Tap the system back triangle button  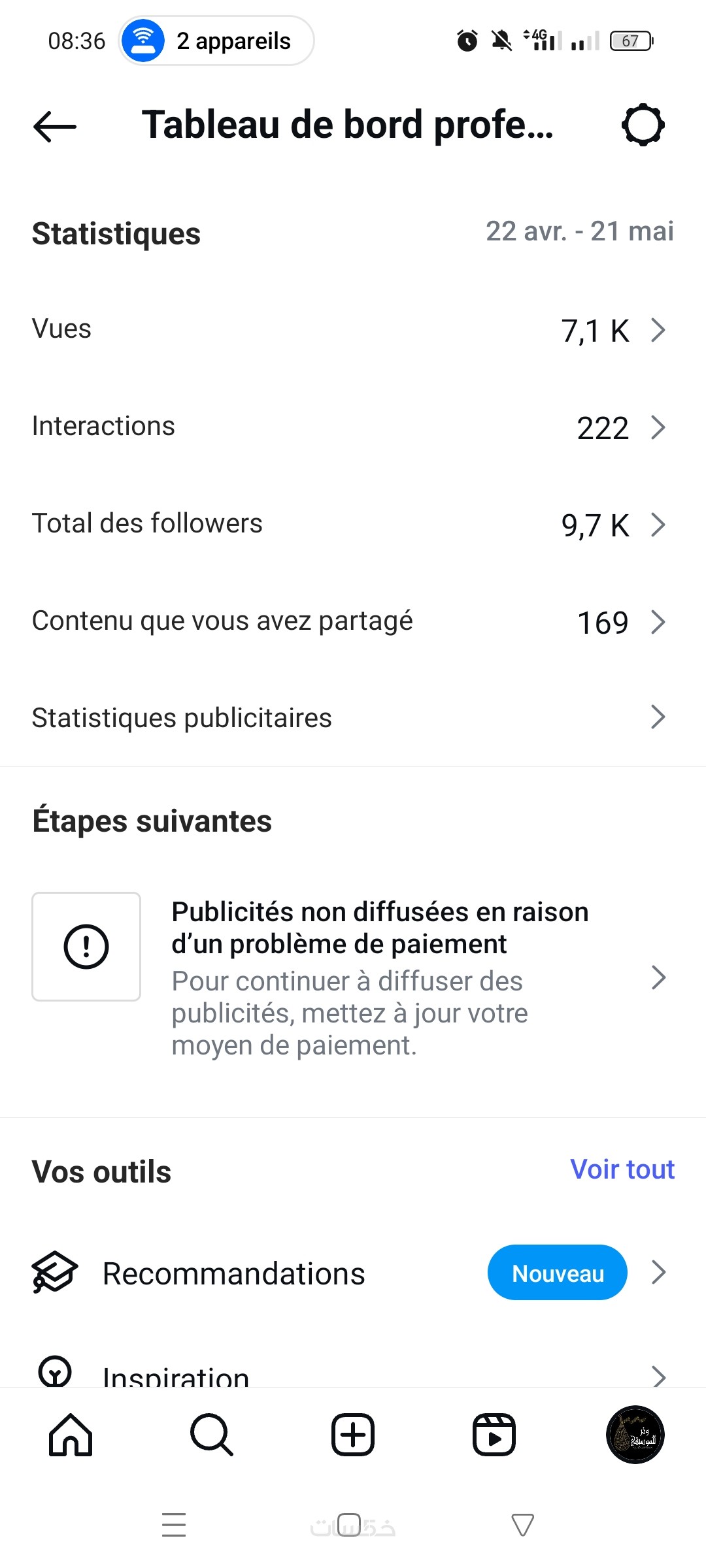522,1525
